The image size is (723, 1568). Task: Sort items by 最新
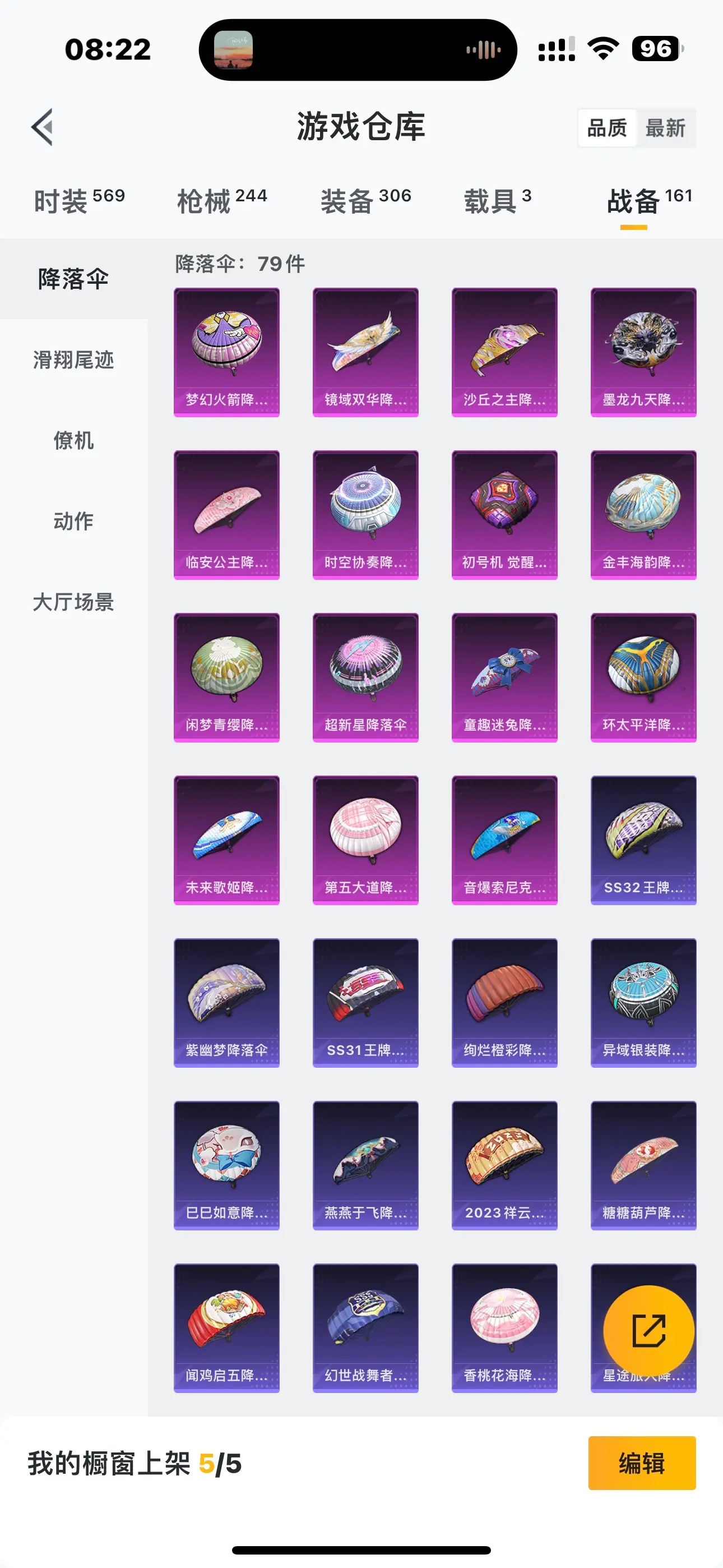pyautogui.click(x=665, y=128)
